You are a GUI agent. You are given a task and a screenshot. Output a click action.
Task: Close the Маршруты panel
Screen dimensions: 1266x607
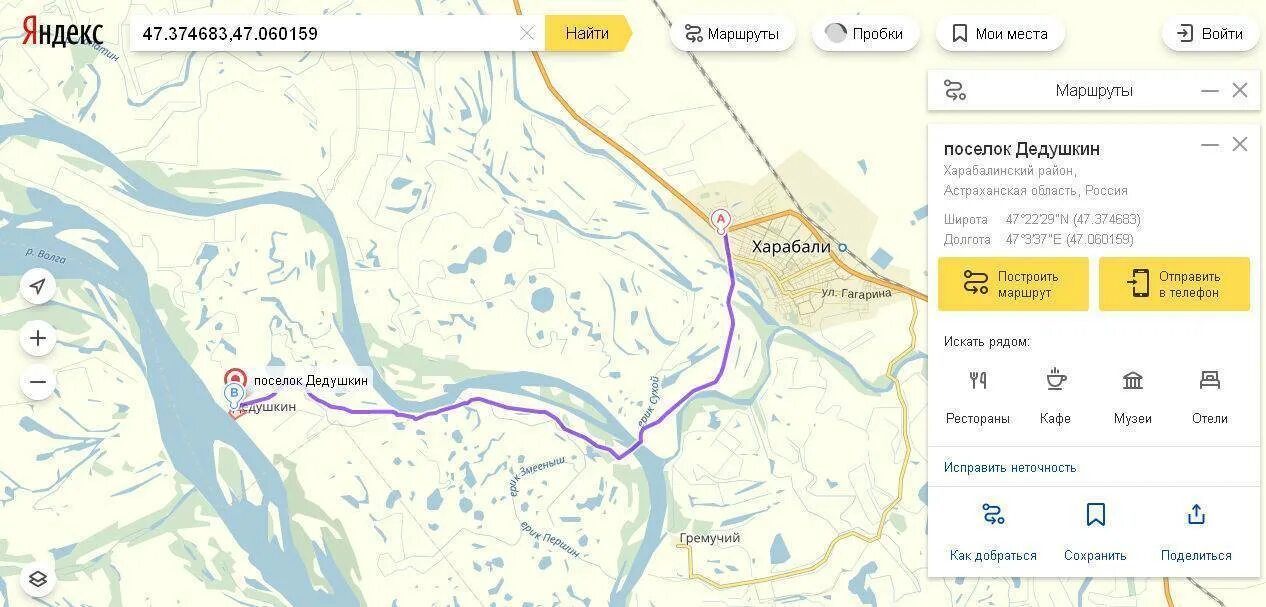[1240, 91]
